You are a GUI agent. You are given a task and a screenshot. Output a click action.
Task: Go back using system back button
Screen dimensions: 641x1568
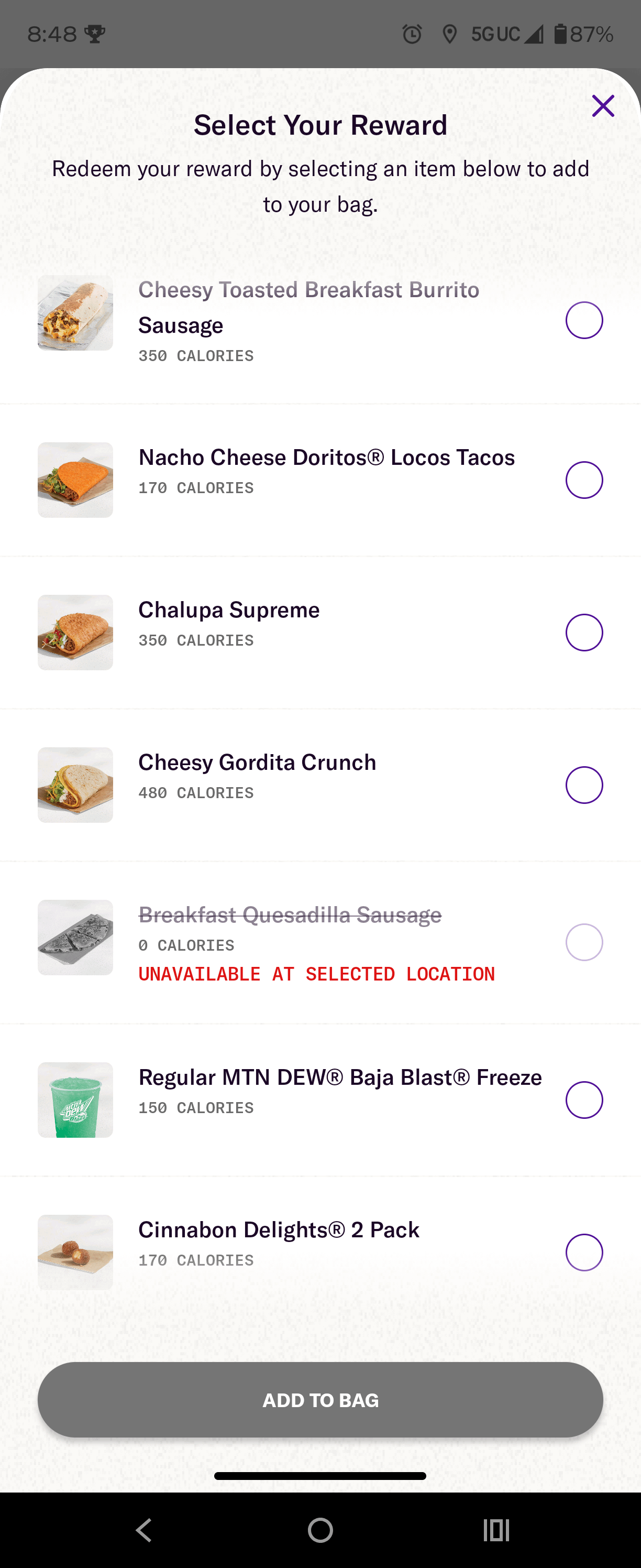[x=144, y=1530]
